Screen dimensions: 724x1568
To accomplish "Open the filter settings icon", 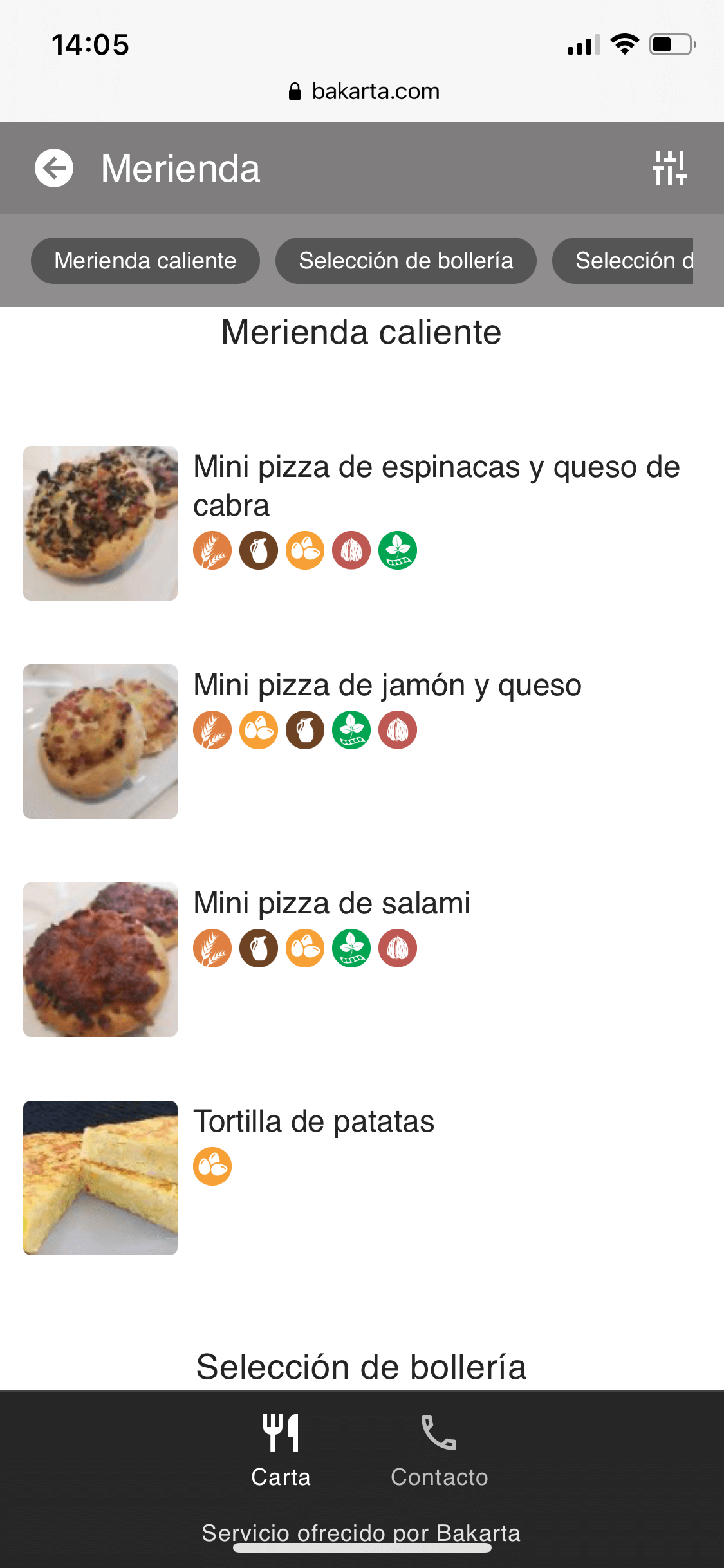I will (669, 168).
